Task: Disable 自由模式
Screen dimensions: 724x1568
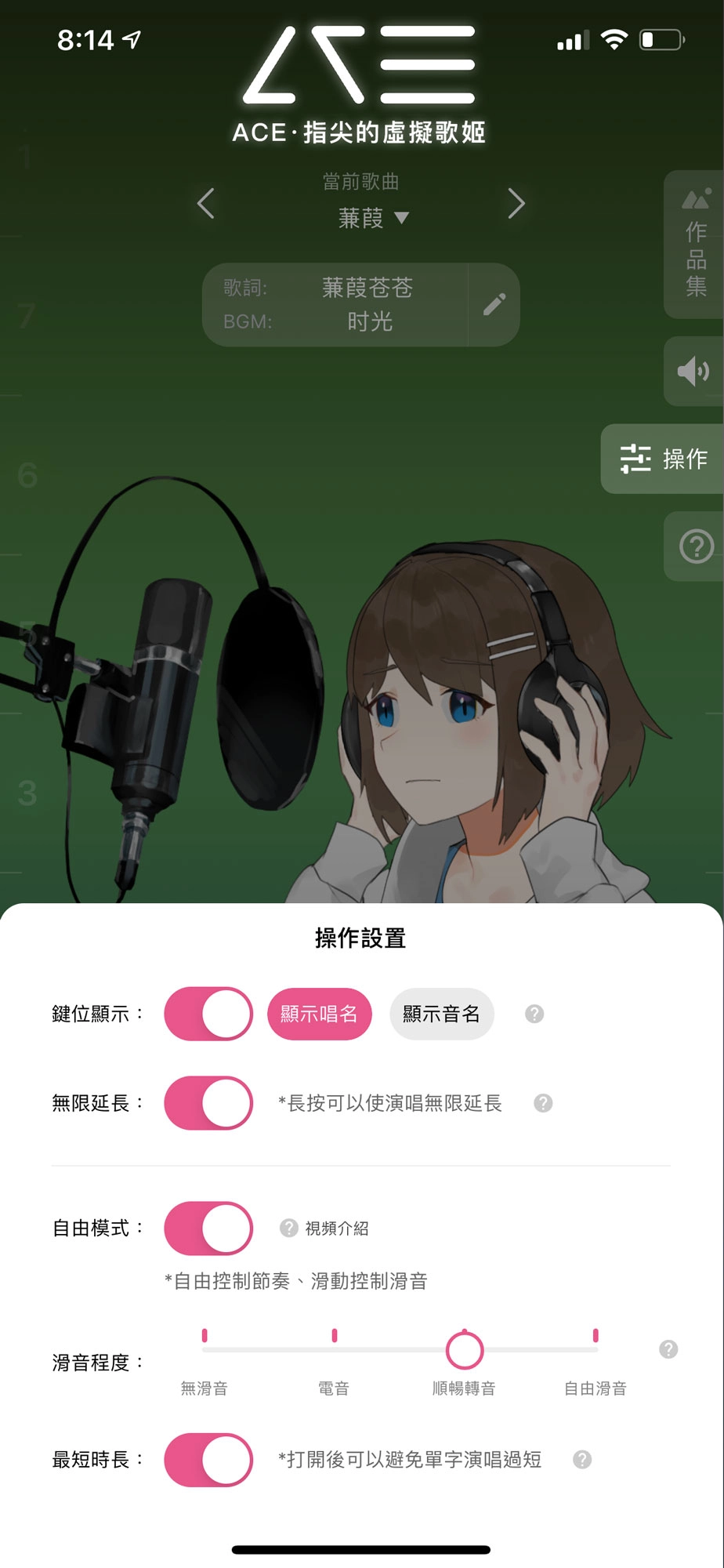Action: click(x=208, y=1229)
